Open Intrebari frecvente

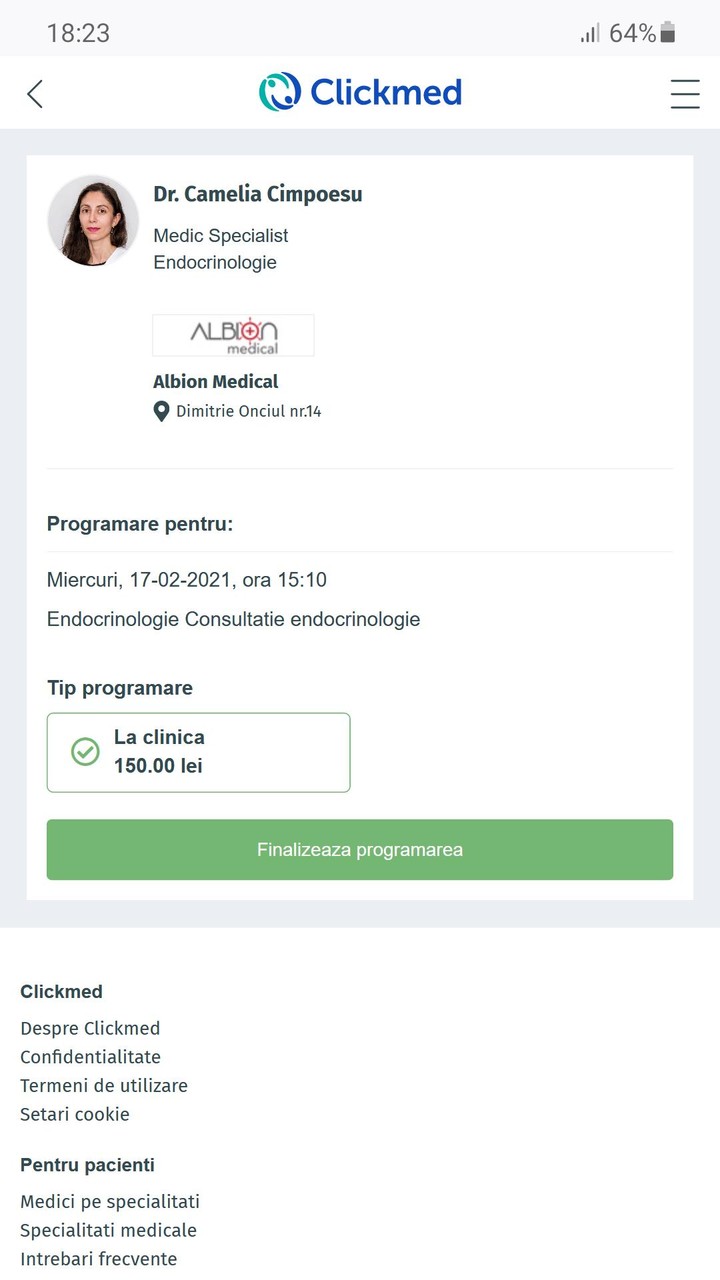click(98, 1259)
